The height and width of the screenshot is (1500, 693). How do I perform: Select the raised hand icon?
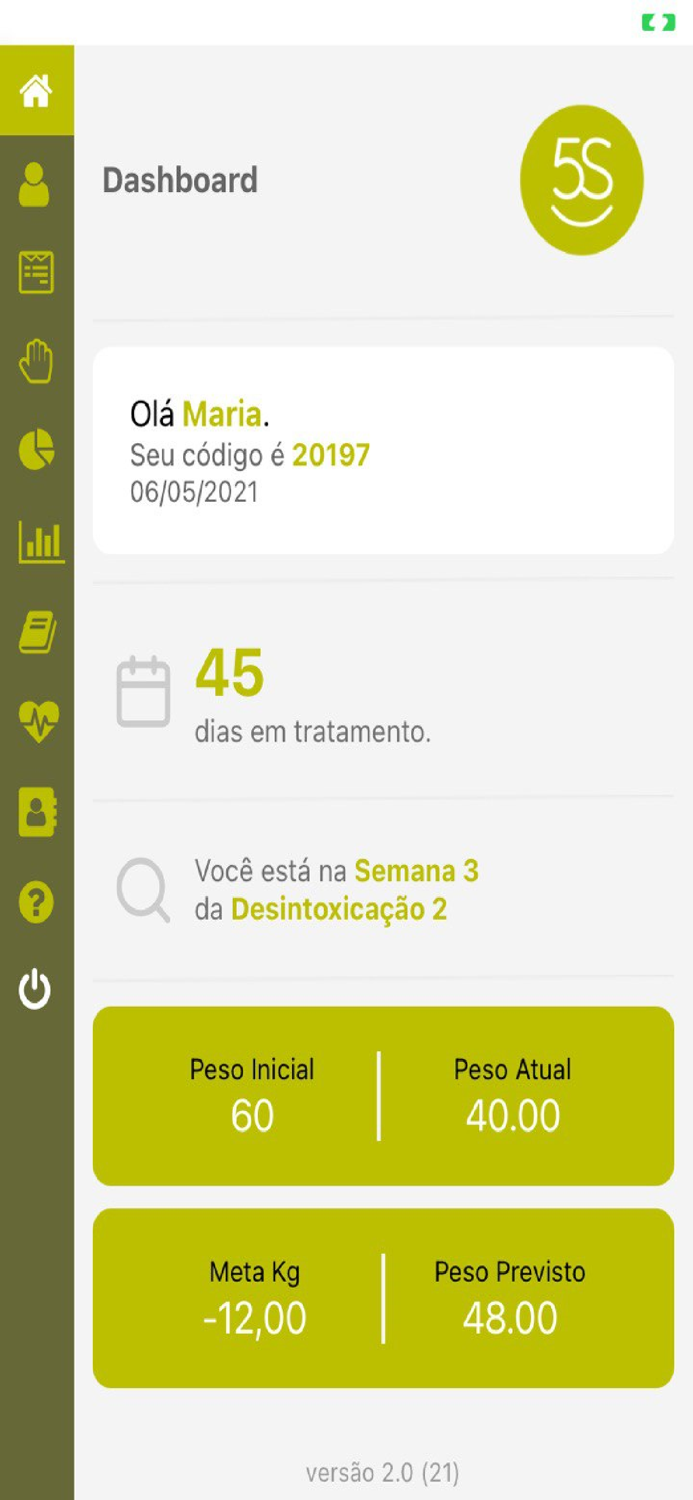point(36,361)
